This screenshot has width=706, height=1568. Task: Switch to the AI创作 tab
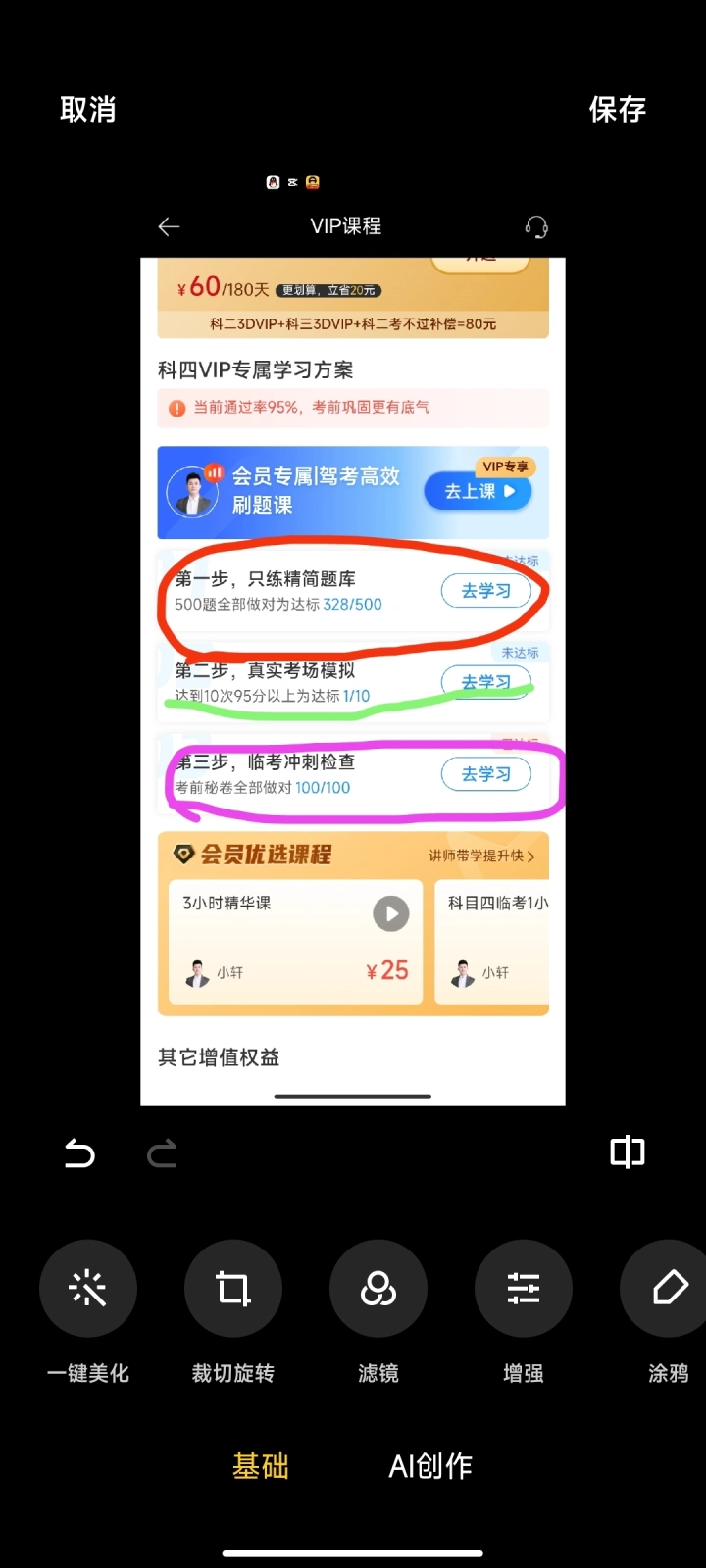point(430,1466)
